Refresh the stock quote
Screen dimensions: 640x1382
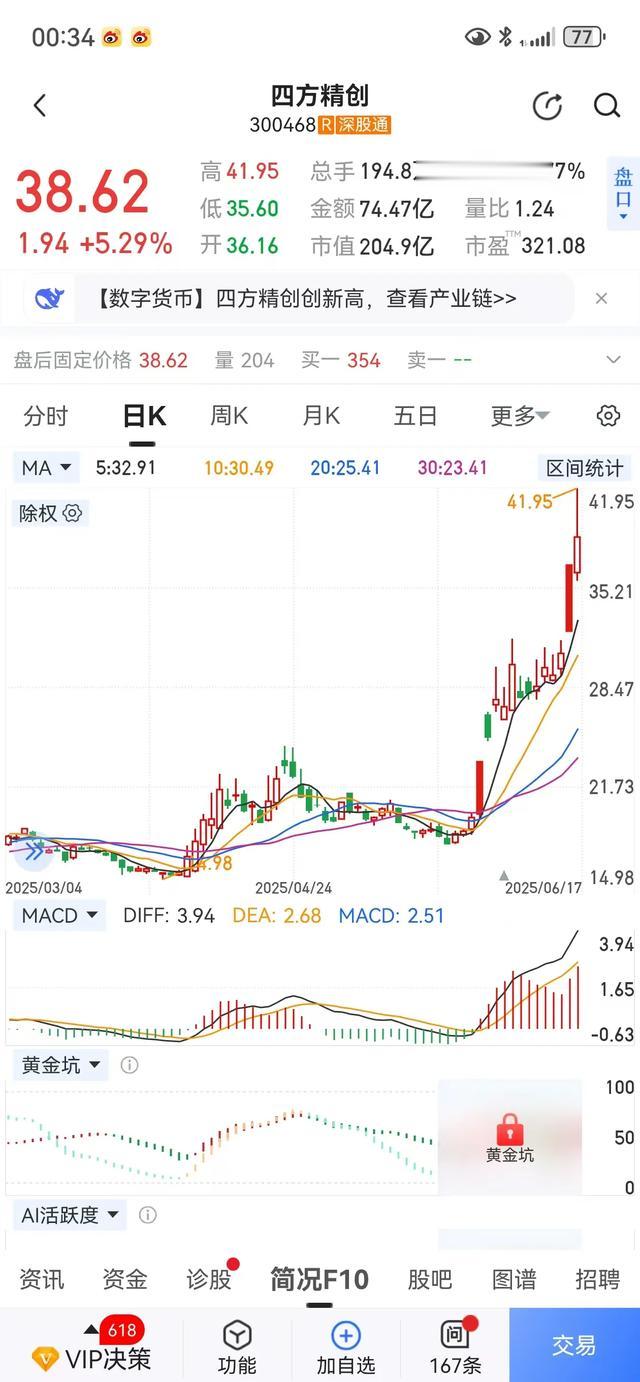click(547, 106)
